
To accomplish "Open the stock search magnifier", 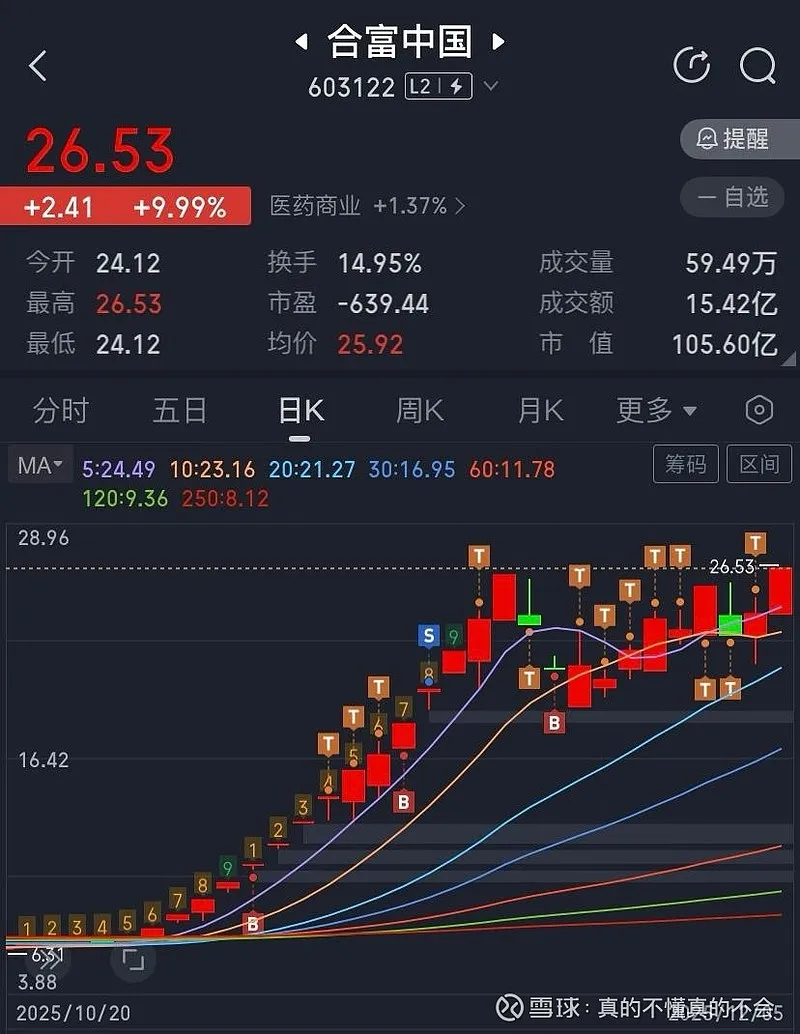I will (x=757, y=67).
